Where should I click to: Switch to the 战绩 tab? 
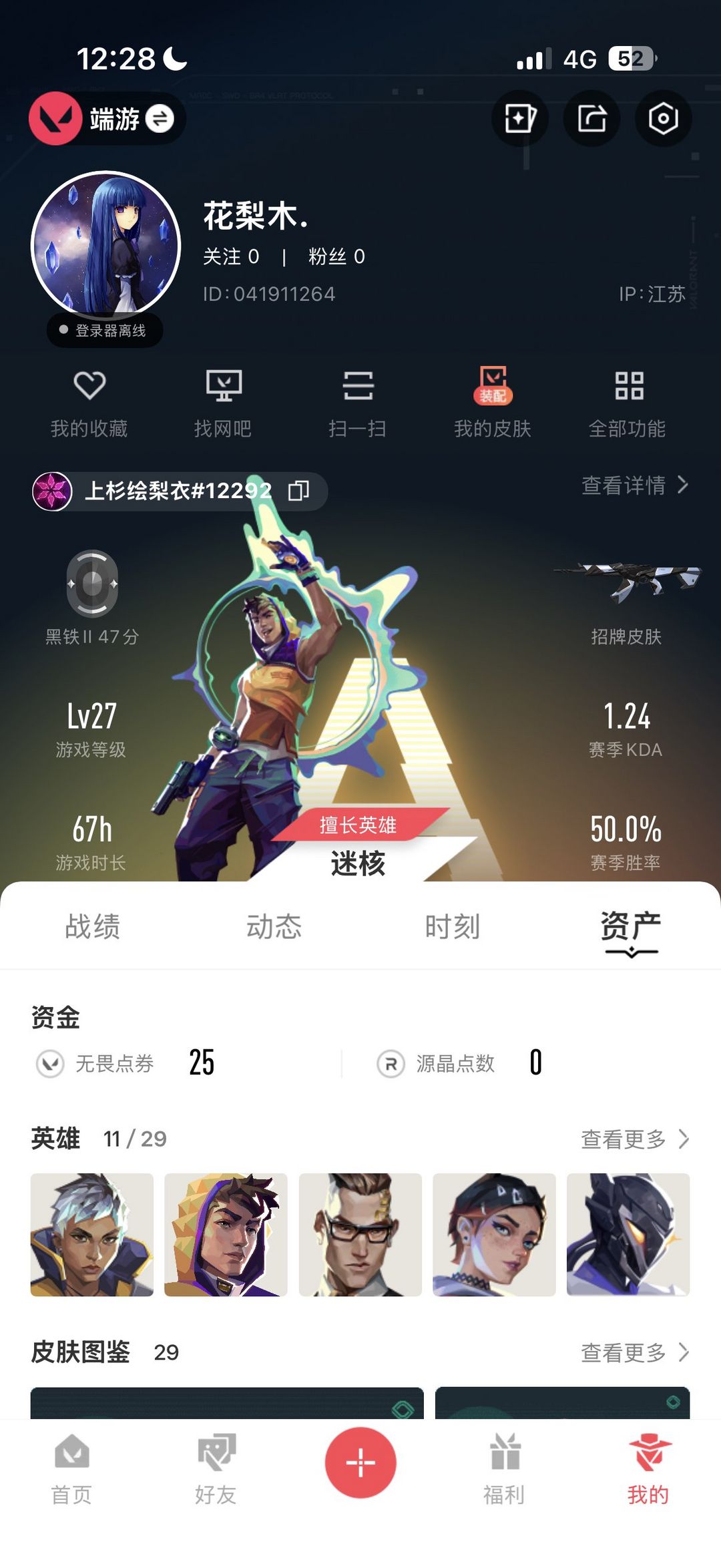(x=92, y=926)
